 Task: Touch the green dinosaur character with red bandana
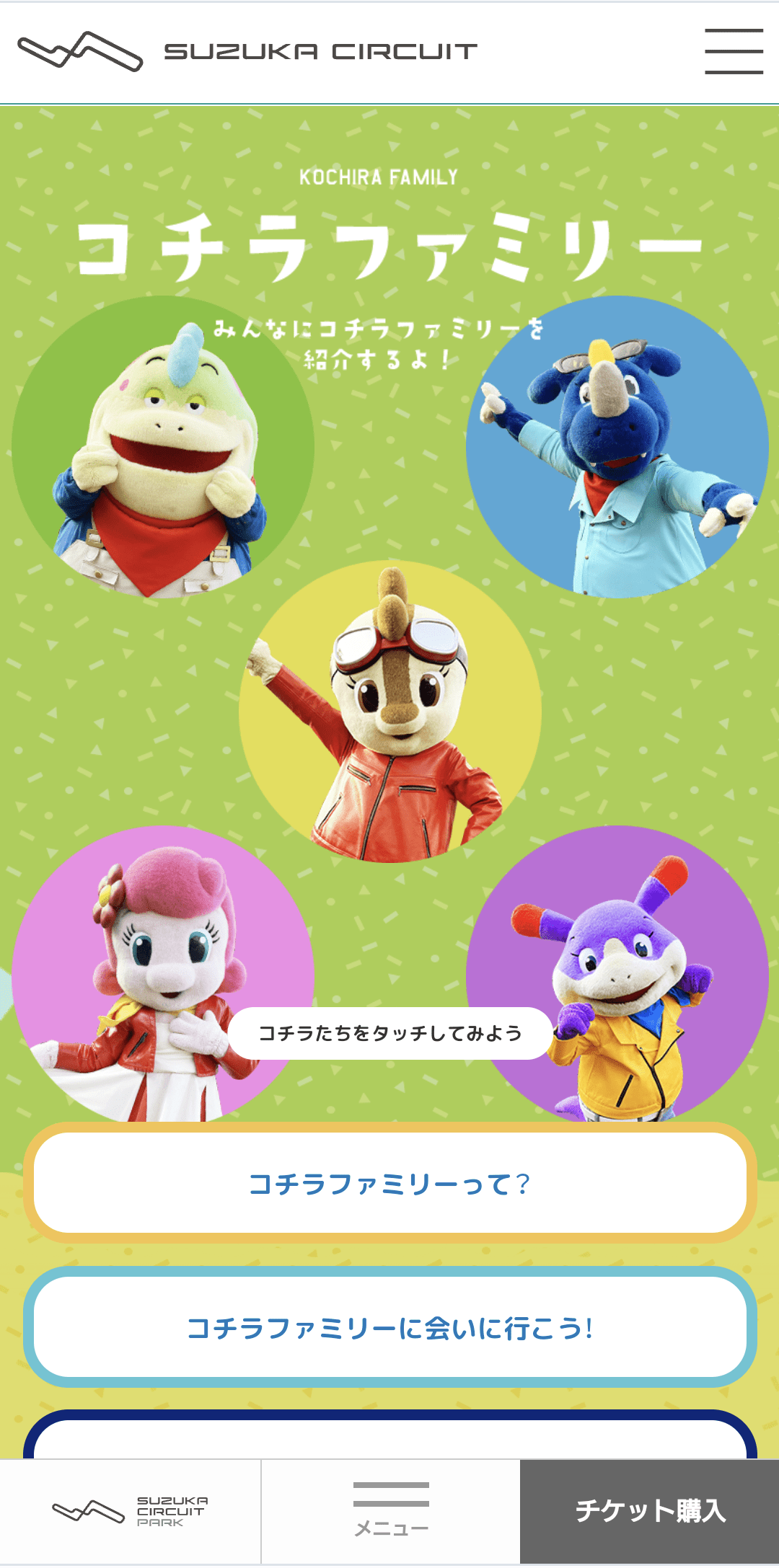point(163,447)
